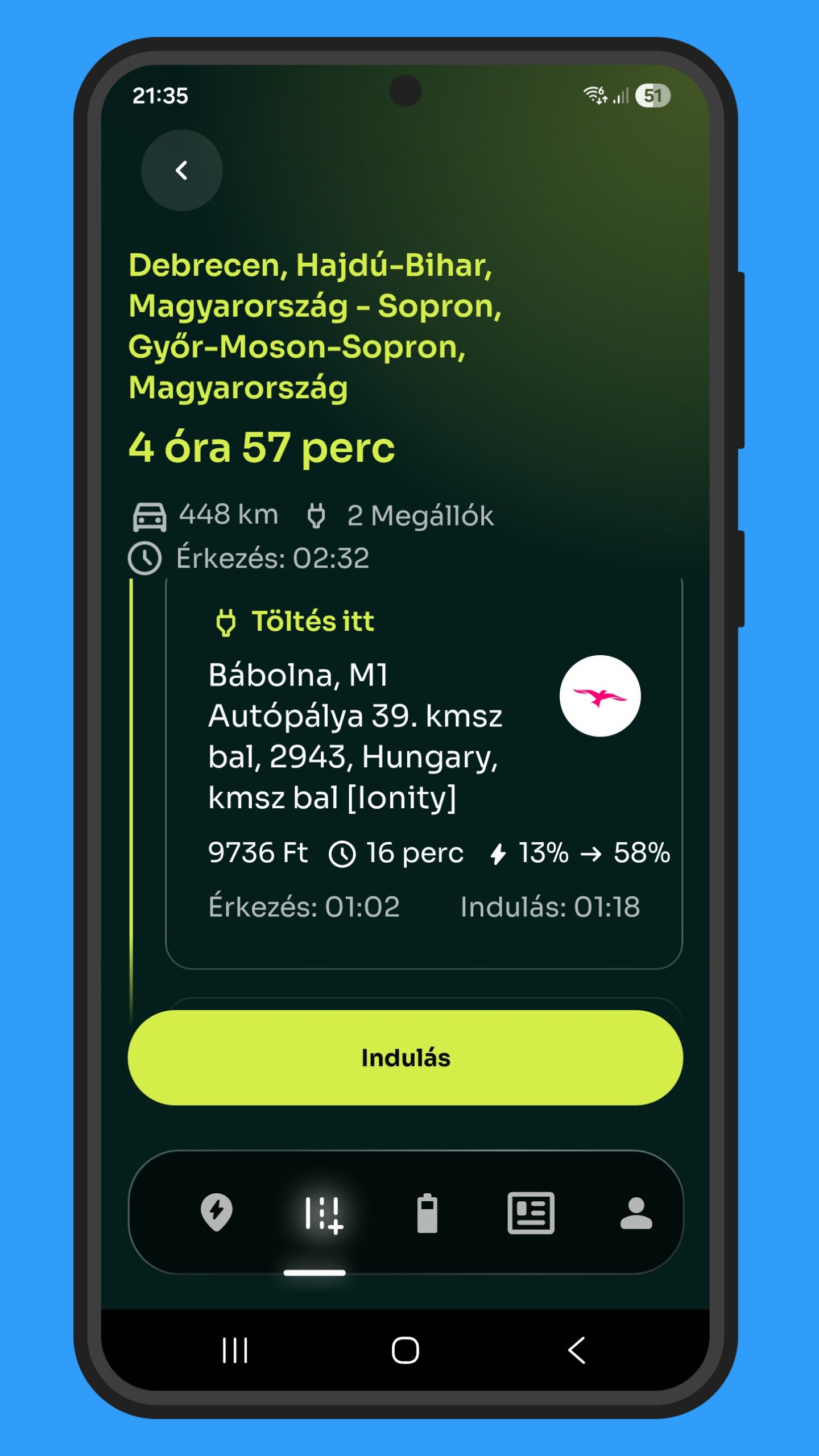819x1456 pixels.
Task: Go to the system home screen
Action: (405, 1350)
